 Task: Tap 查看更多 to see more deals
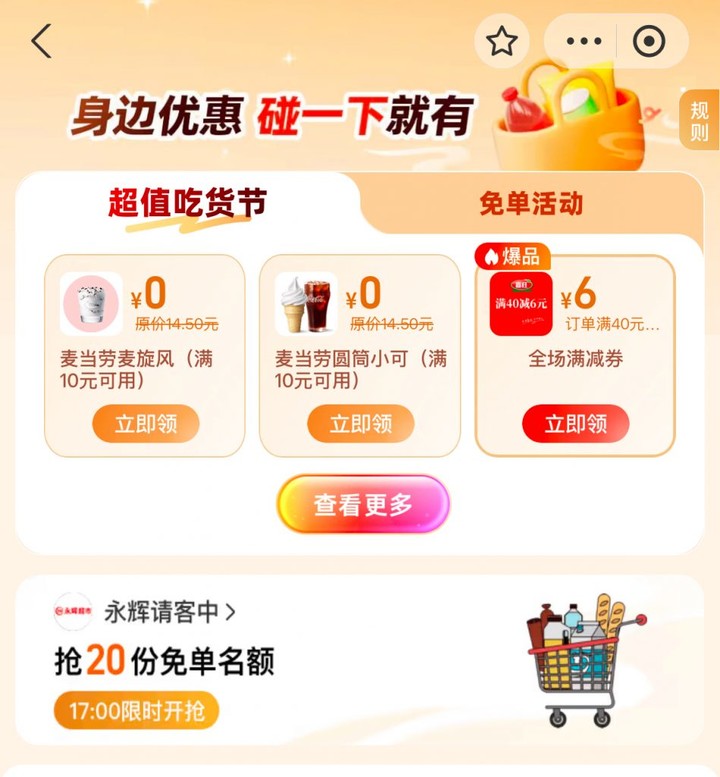[x=363, y=505]
